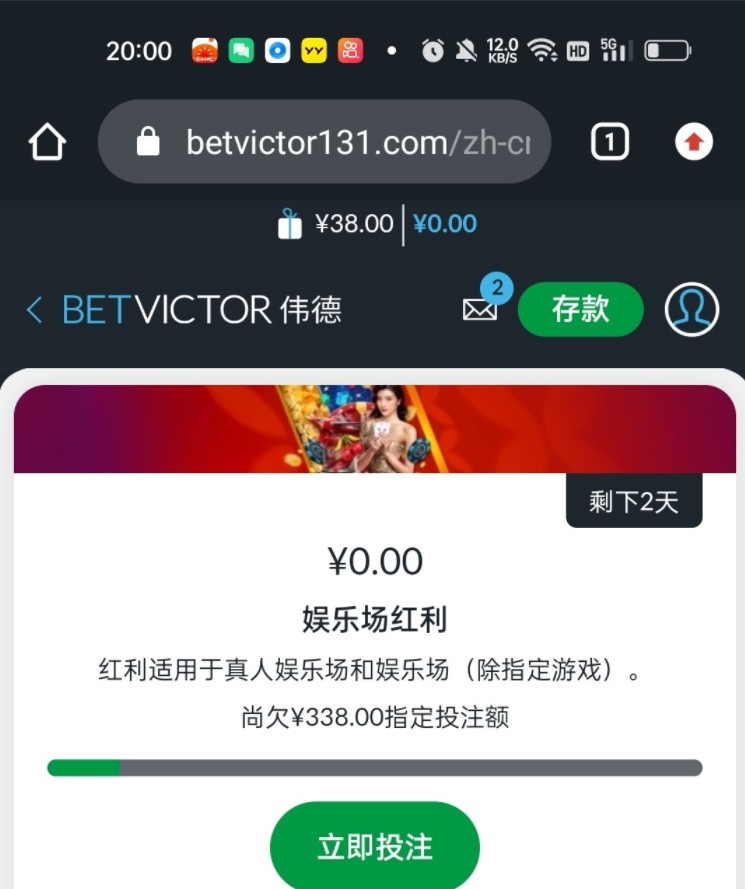Screen dimensions: 745x889
Task: Go to the browser home page
Action: [47, 142]
